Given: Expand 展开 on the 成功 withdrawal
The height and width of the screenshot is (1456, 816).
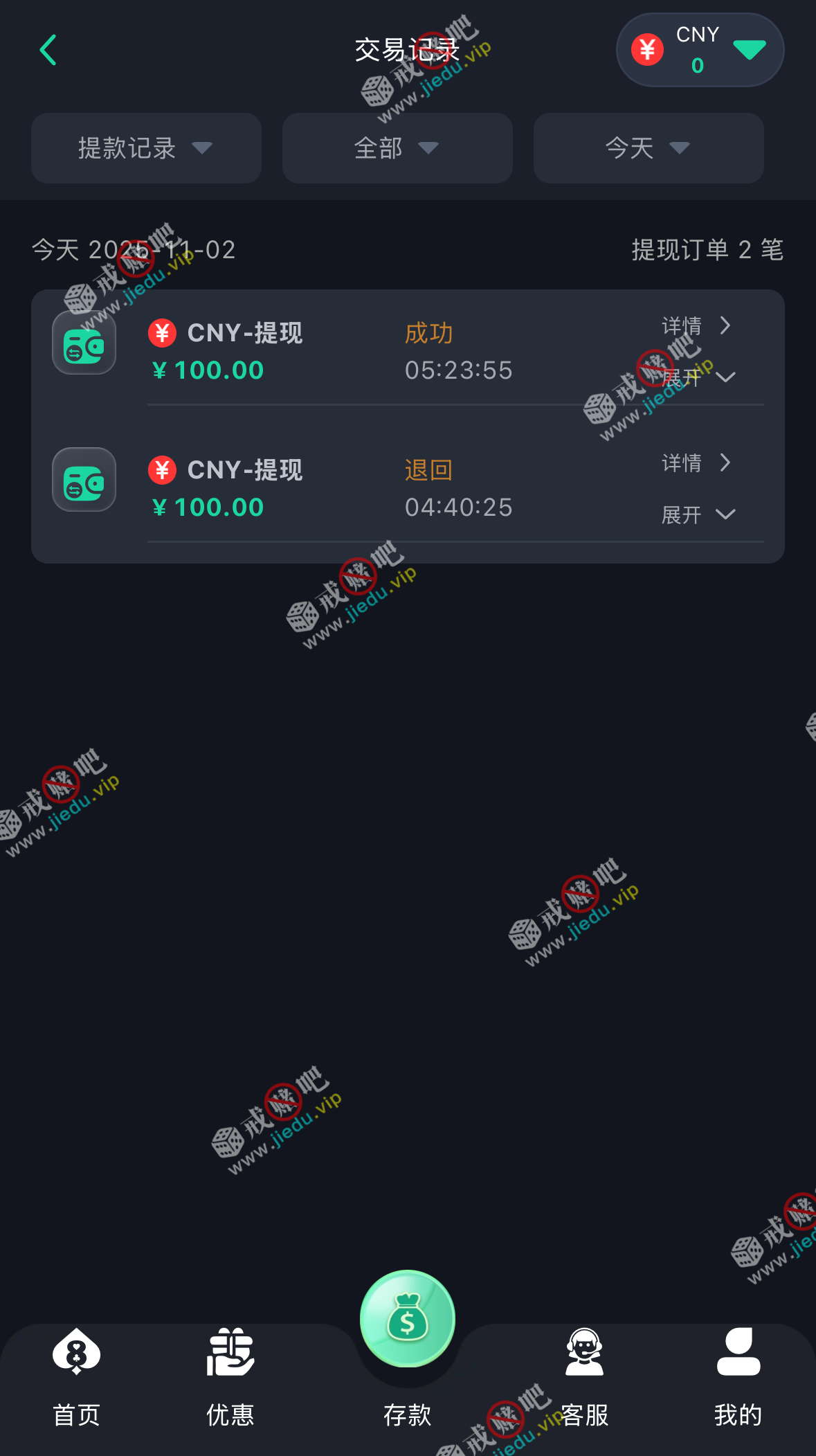Looking at the screenshot, I should (x=698, y=377).
